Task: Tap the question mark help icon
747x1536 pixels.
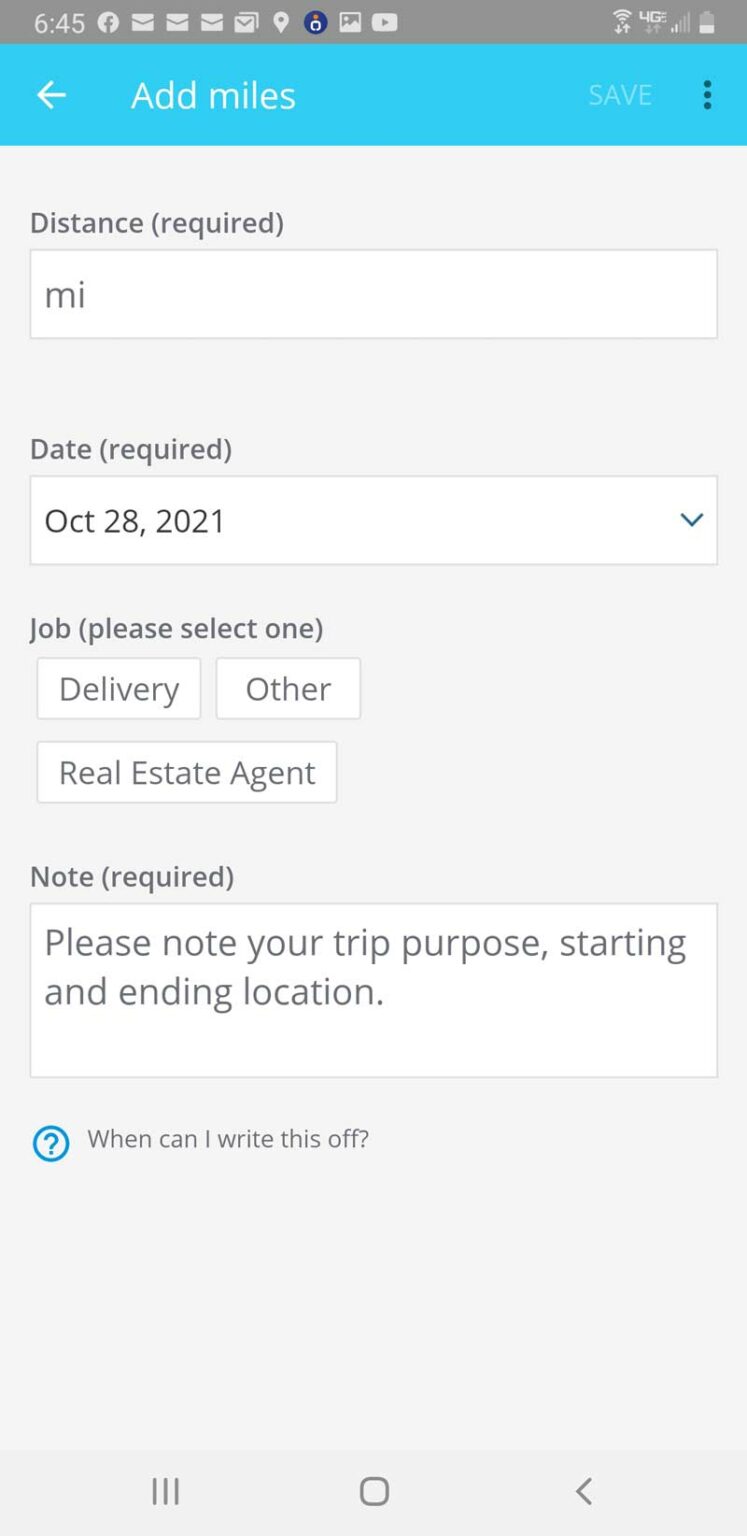Action: [x=50, y=1143]
